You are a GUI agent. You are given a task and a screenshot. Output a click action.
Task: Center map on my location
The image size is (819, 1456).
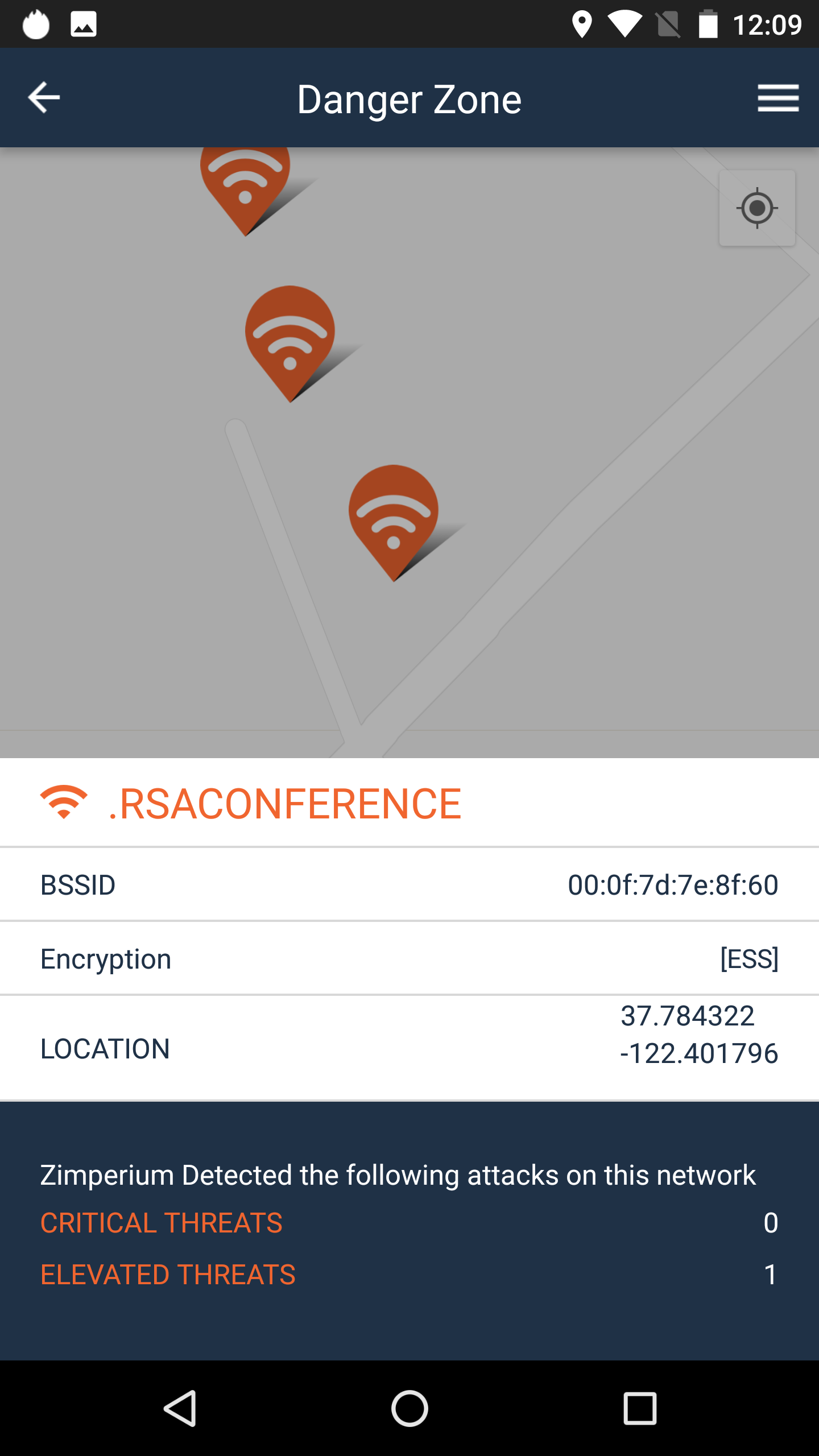(x=757, y=208)
